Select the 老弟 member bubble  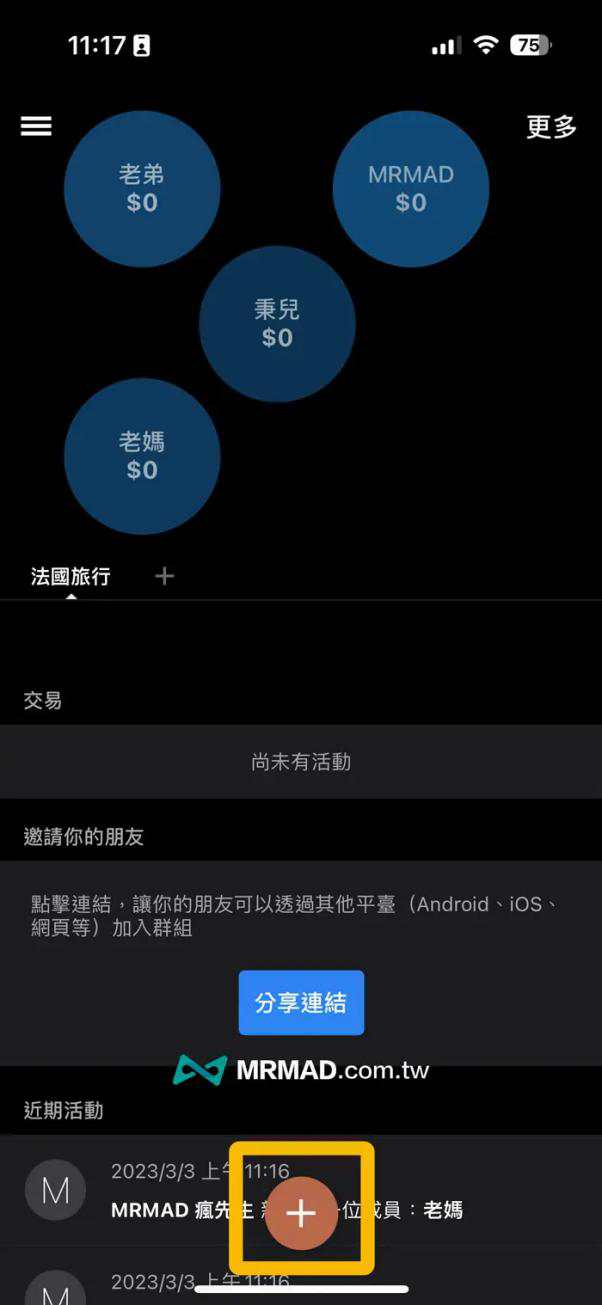(142, 189)
